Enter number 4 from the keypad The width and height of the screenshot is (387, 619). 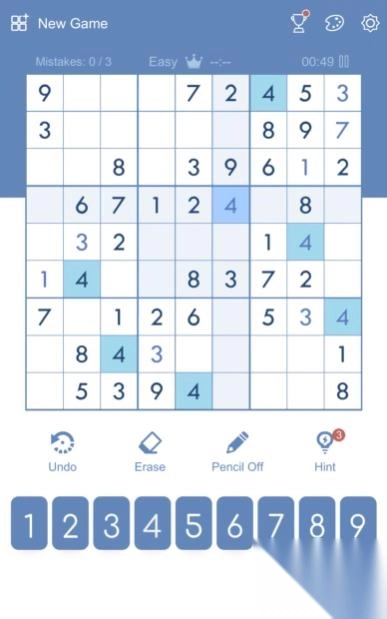(152, 523)
